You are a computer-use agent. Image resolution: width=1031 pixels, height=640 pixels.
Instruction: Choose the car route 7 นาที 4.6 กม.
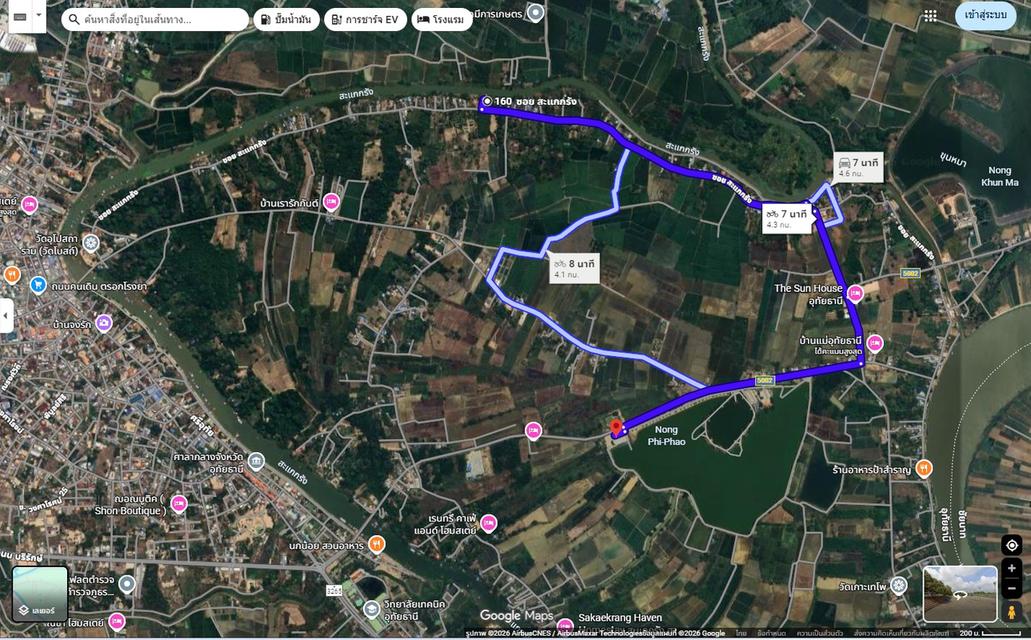coord(859,167)
